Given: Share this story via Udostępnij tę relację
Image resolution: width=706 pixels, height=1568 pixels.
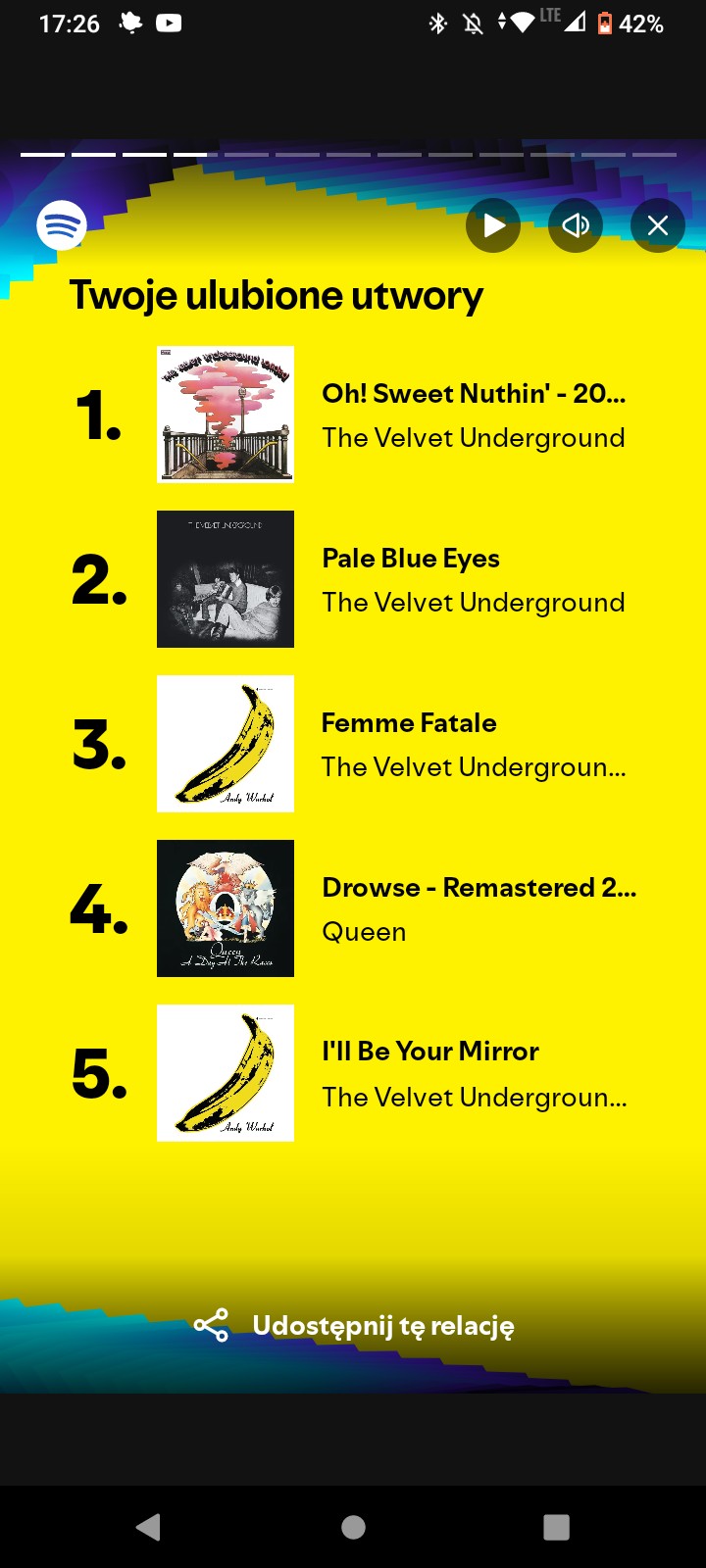Looking at the screenshot, I should (354, 1326).
